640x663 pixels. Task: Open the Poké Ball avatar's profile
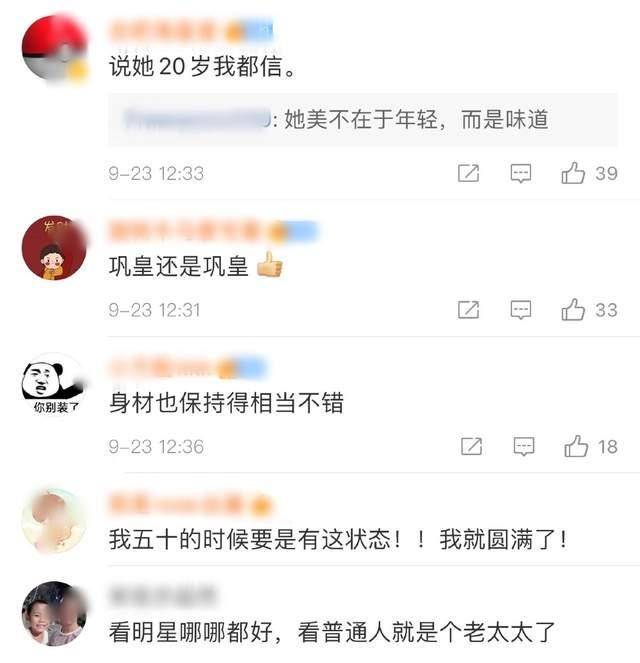click(x=54, y=48)
